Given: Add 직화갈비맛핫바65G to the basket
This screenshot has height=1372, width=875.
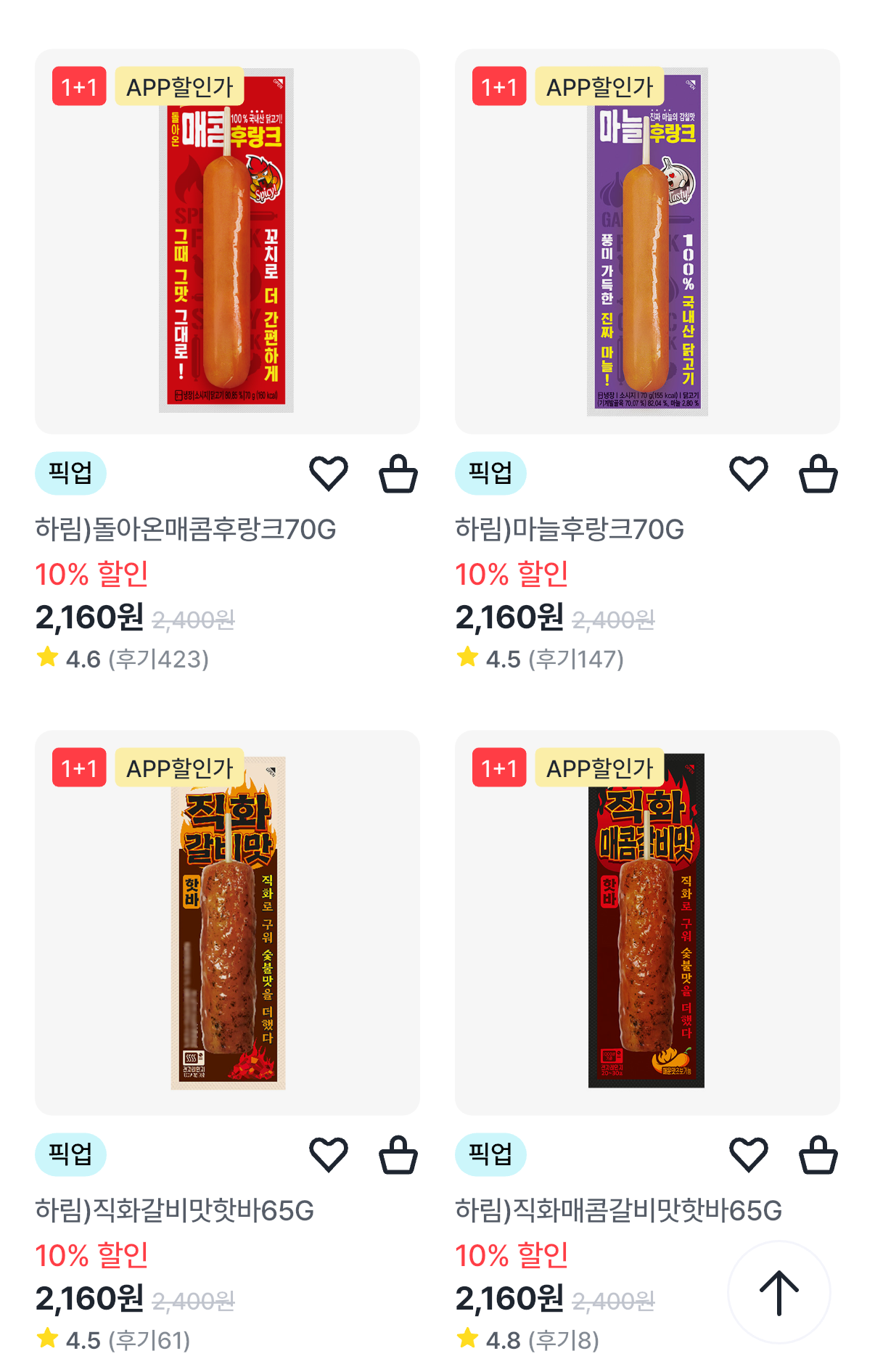Looking at the screenshot, I should 398,1154.
